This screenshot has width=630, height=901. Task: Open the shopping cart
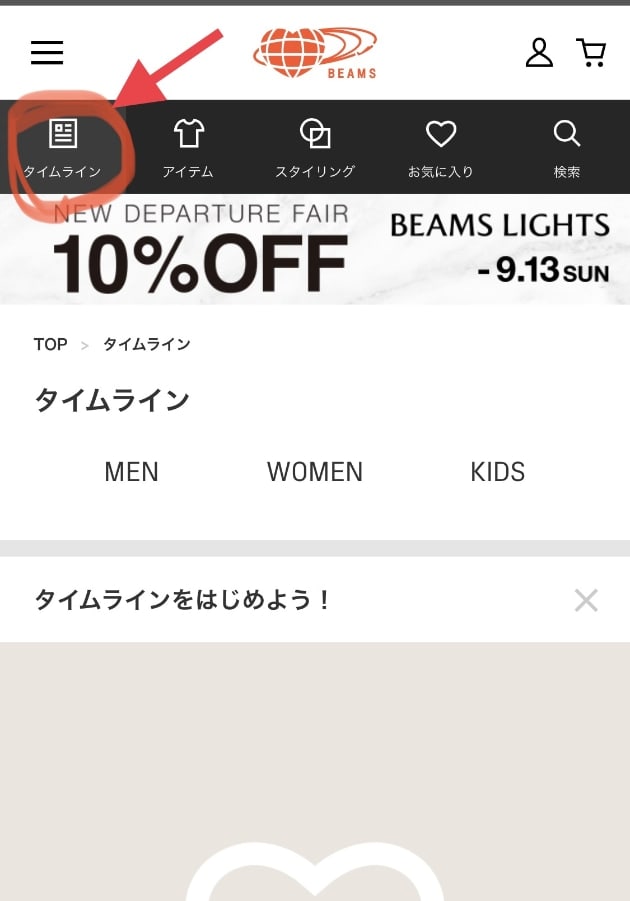tap(591, 53)
